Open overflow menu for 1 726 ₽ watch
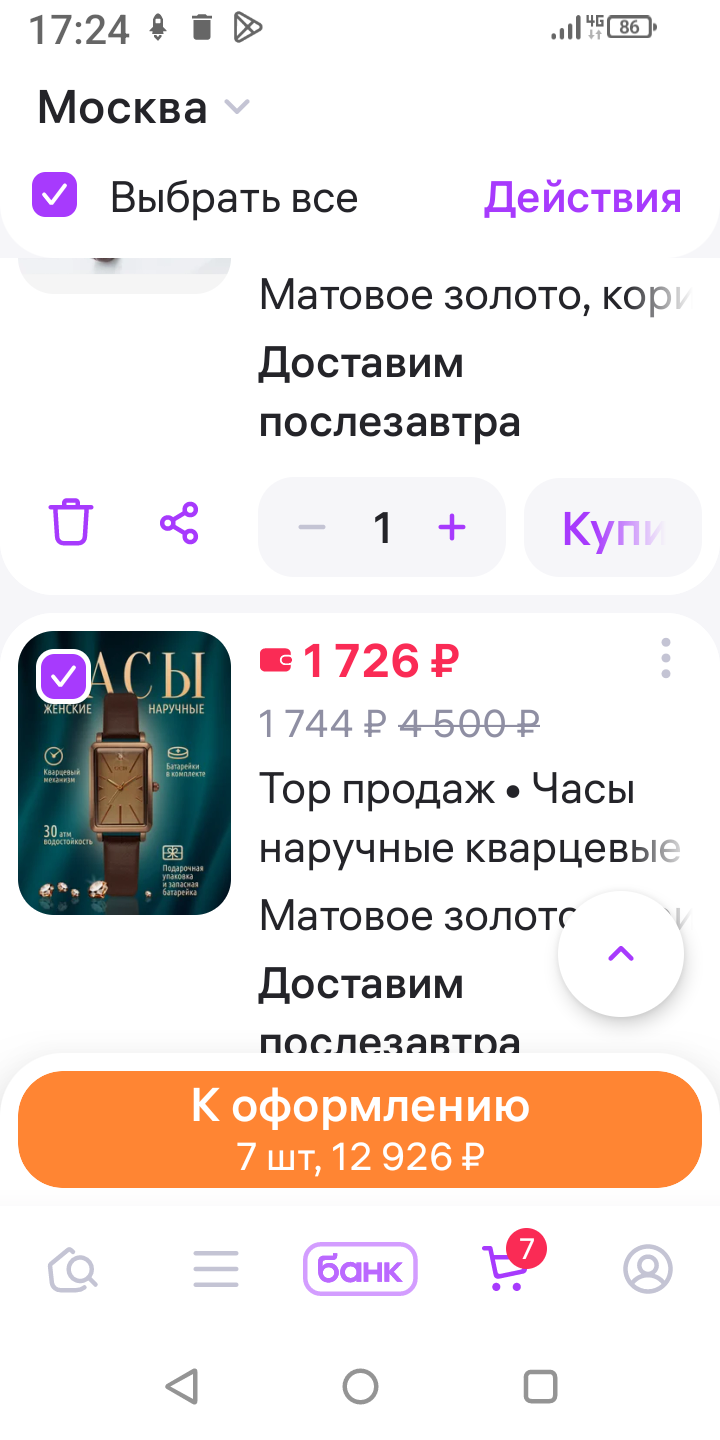 pos(666,659)
